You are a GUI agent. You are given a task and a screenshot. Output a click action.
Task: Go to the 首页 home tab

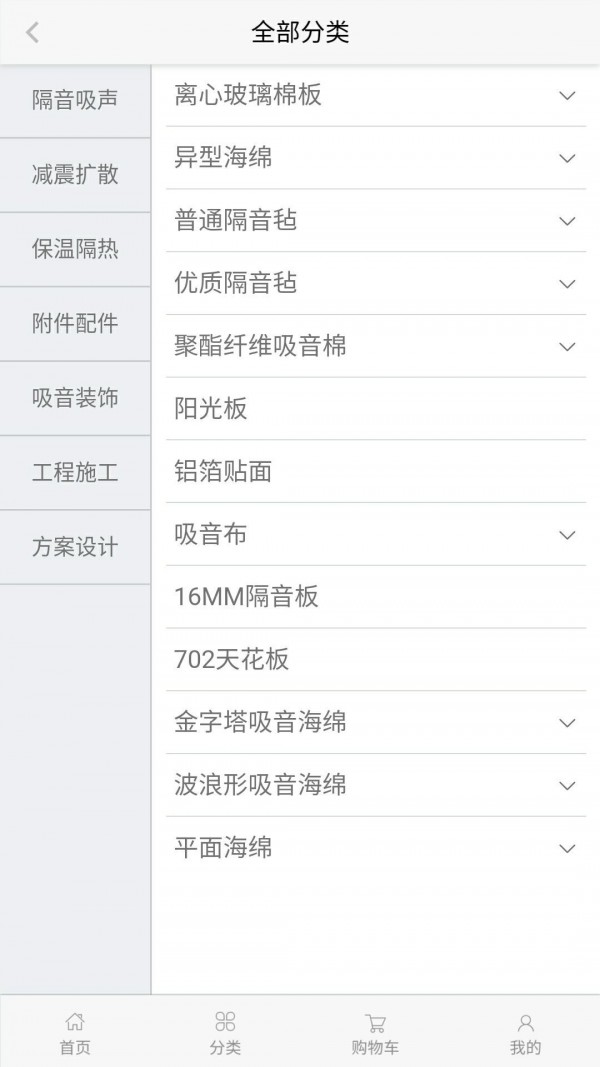point(75,1033)
